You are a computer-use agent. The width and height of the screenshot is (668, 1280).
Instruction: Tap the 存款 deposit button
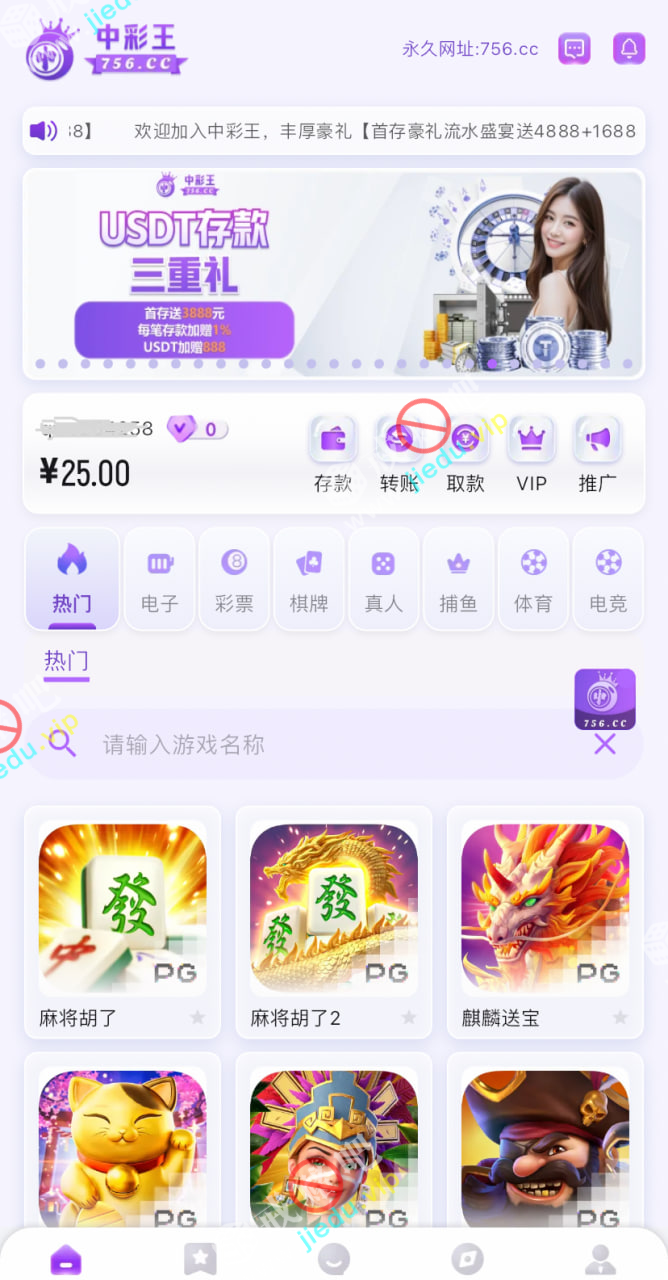point(333,455)
